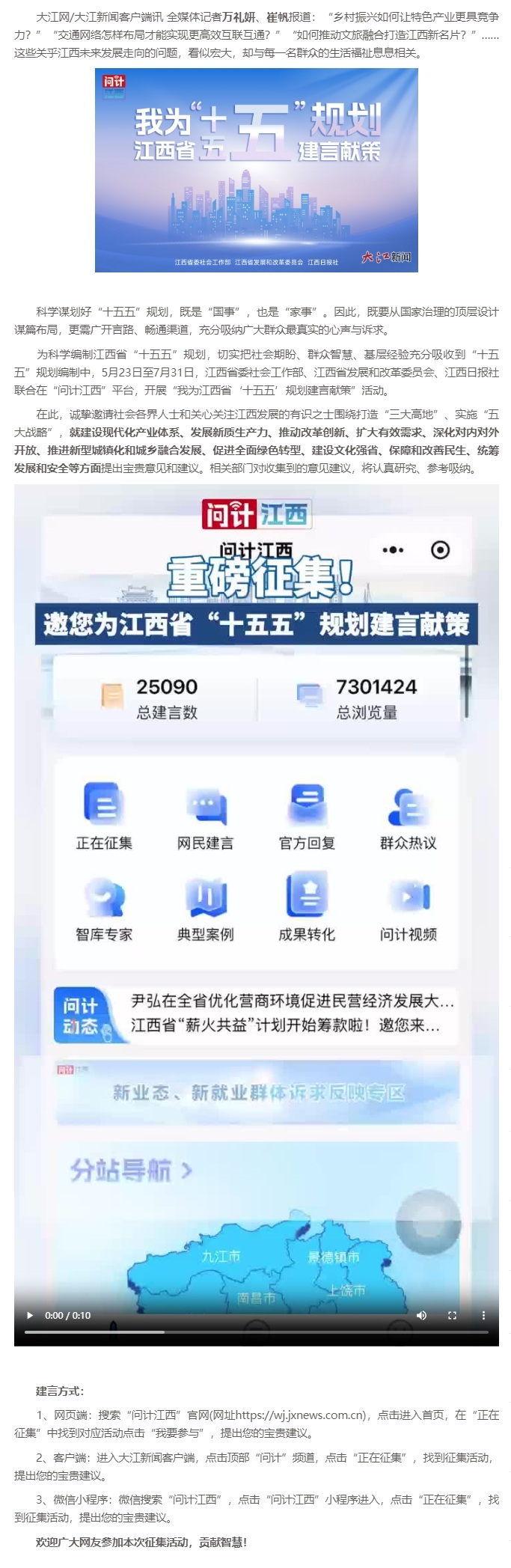Image resolution: width=511 pixels, height=1568 pixels.
Task: Play the embedded video
Action: (x=30, y=1315)
